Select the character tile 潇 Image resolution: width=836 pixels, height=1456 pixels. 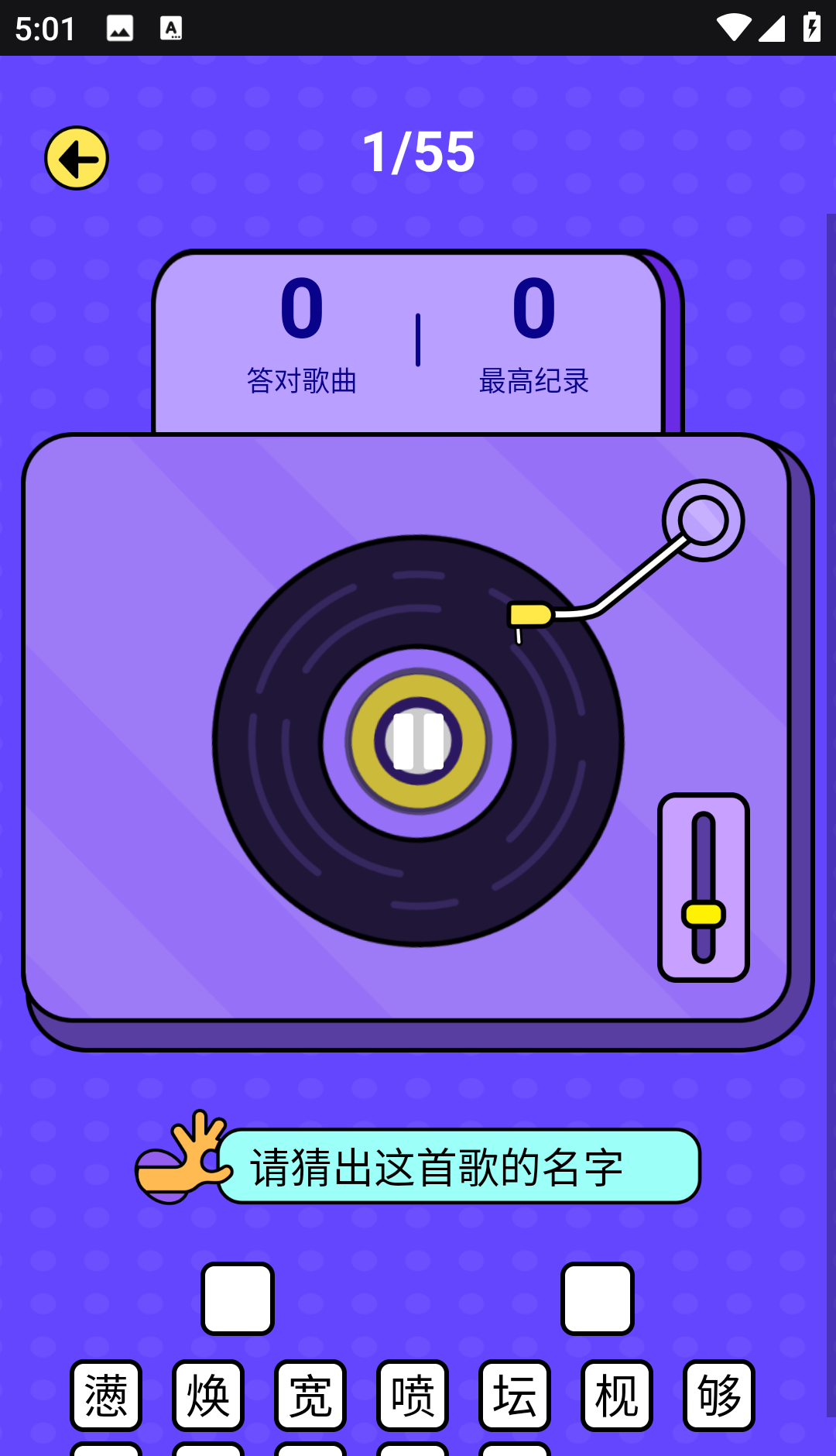pyautogui.click(x=106, y=1395)
